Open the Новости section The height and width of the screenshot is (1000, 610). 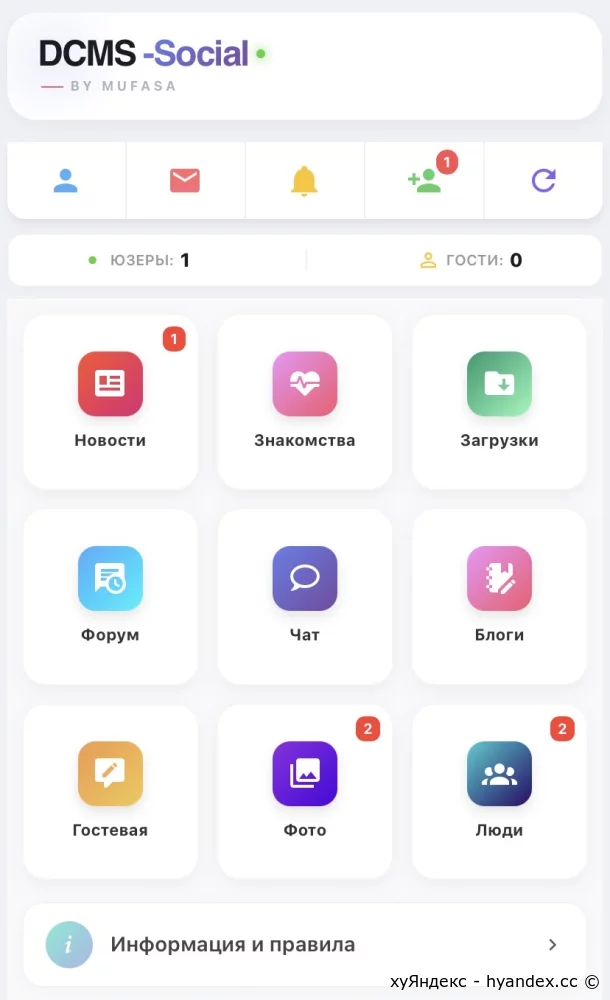point(110,401)
